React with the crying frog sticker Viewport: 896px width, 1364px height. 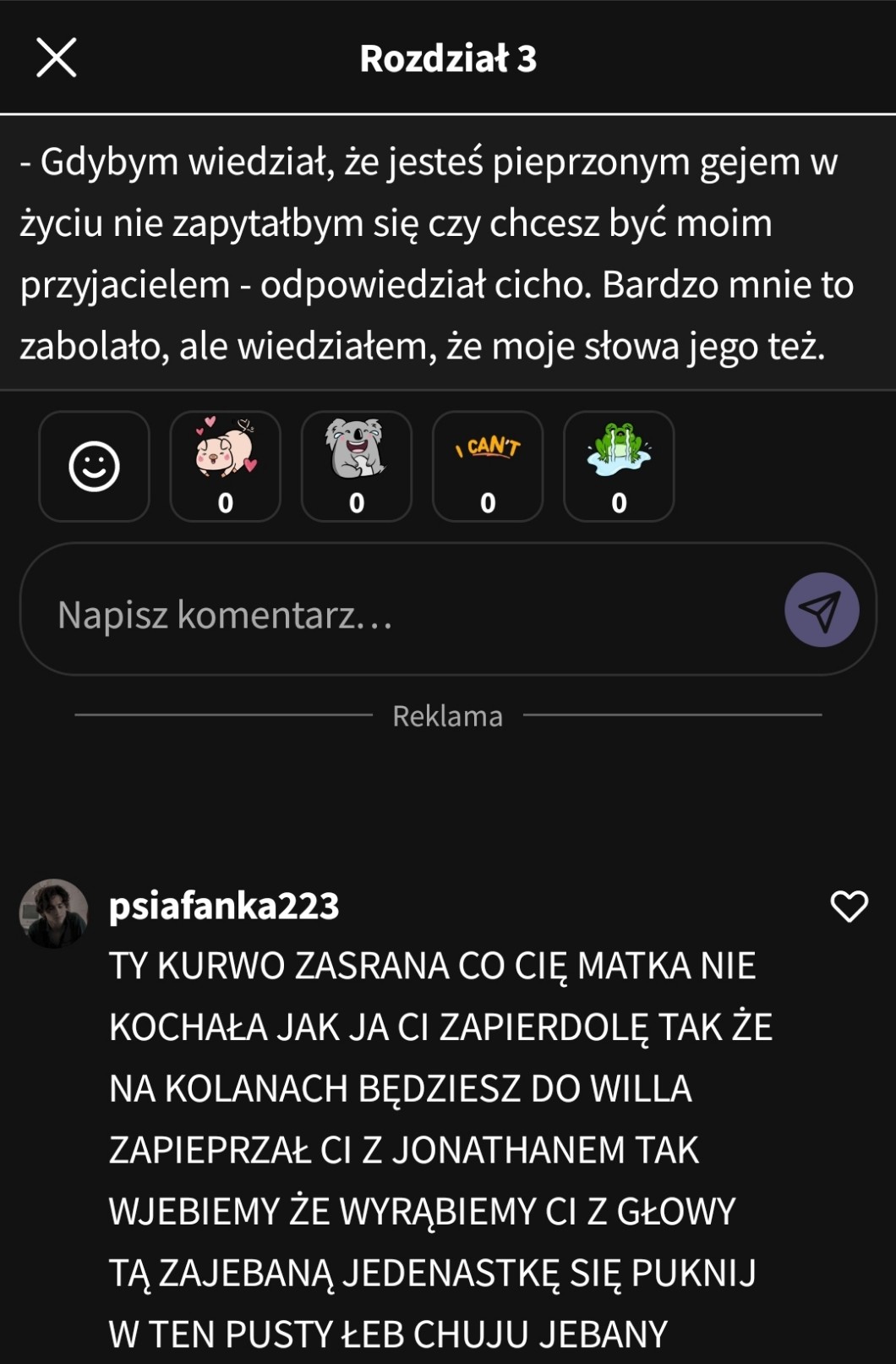click(619, 466)
